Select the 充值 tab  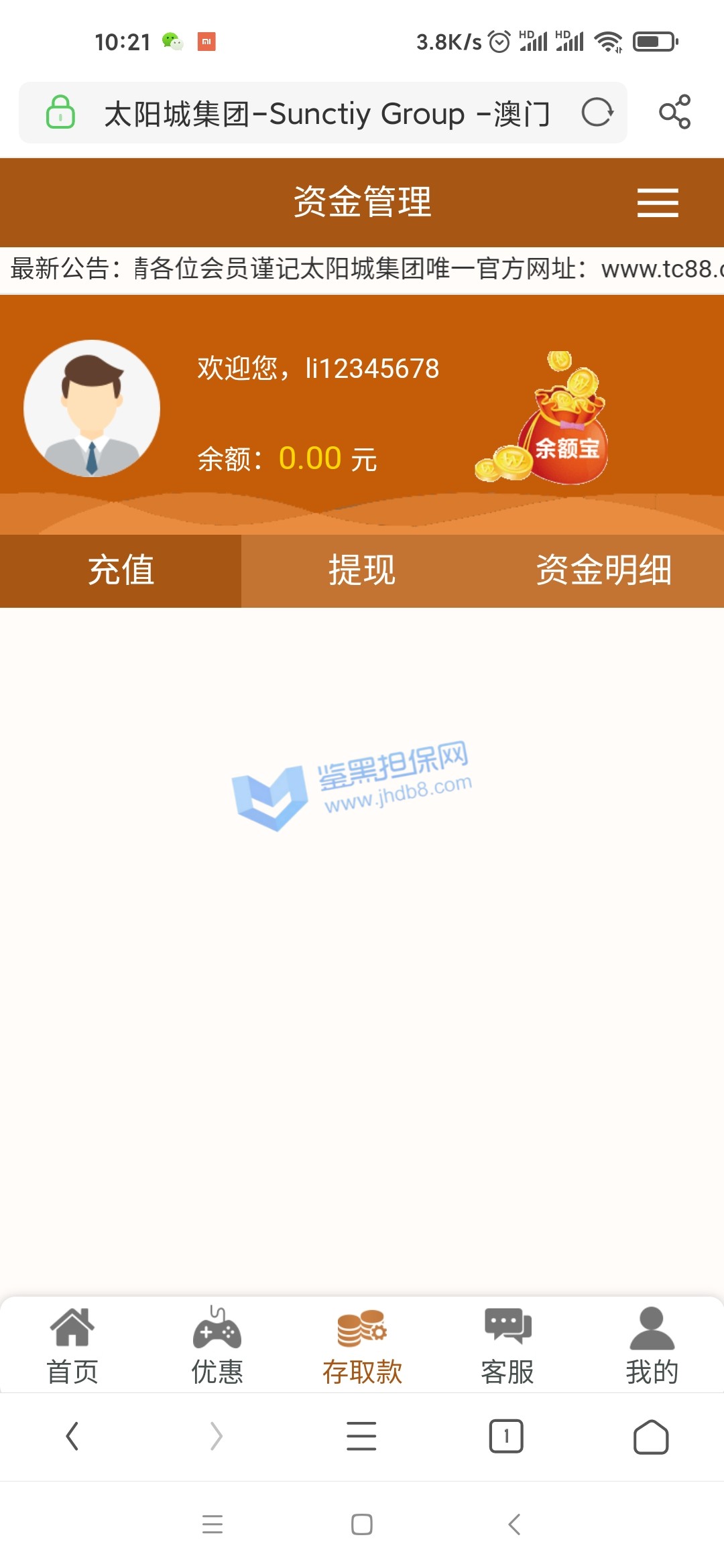tap(121, 571)
